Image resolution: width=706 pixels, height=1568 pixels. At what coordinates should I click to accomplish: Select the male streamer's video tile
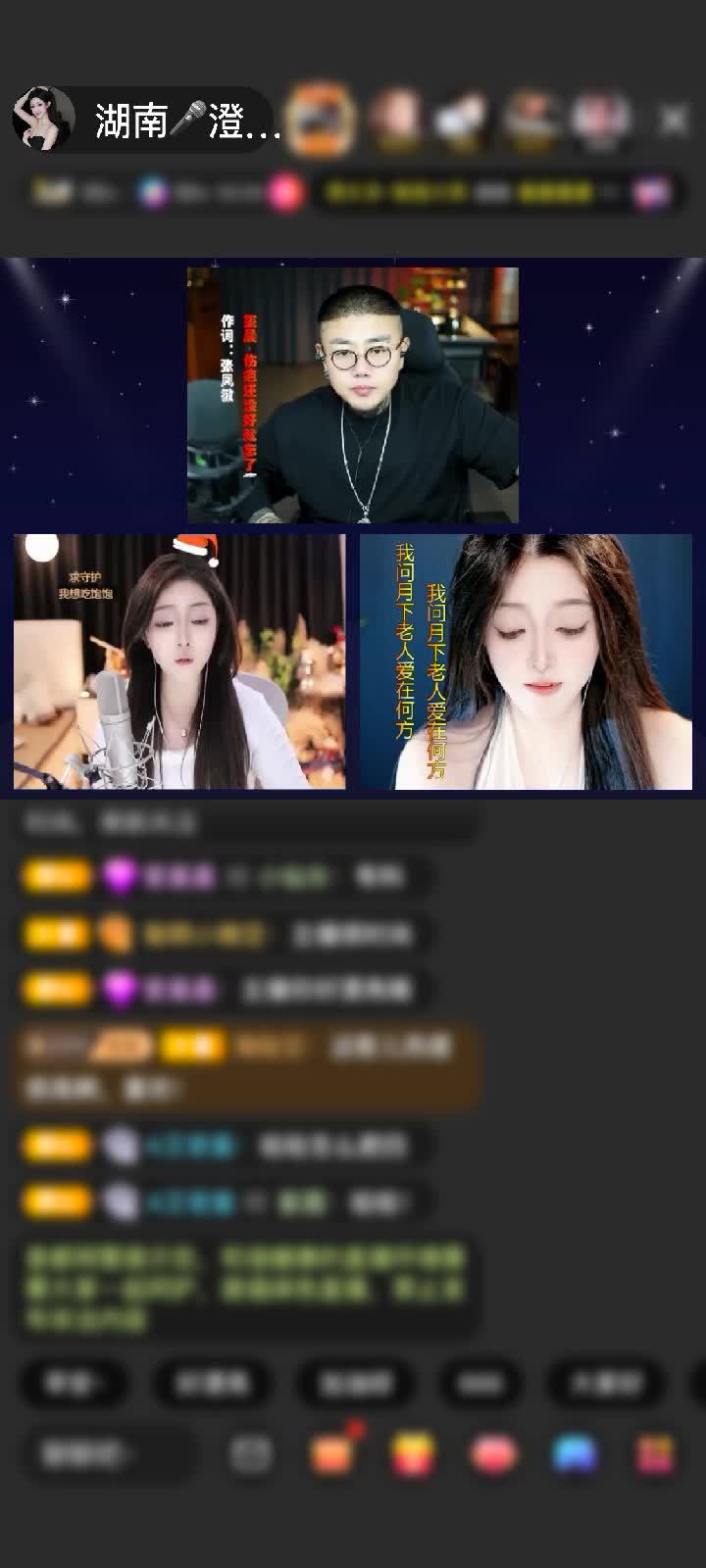click(x=353, y=395)
